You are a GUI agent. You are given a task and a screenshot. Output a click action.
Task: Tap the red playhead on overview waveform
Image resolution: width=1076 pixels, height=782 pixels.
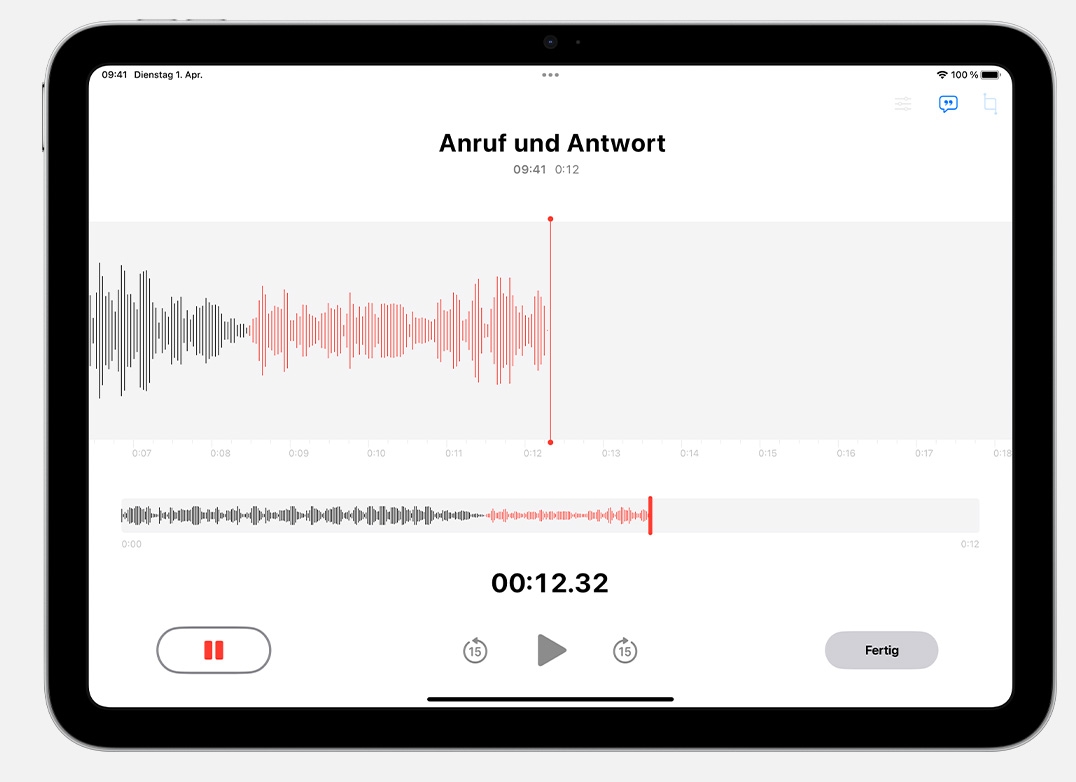click(x=650, y=515)
